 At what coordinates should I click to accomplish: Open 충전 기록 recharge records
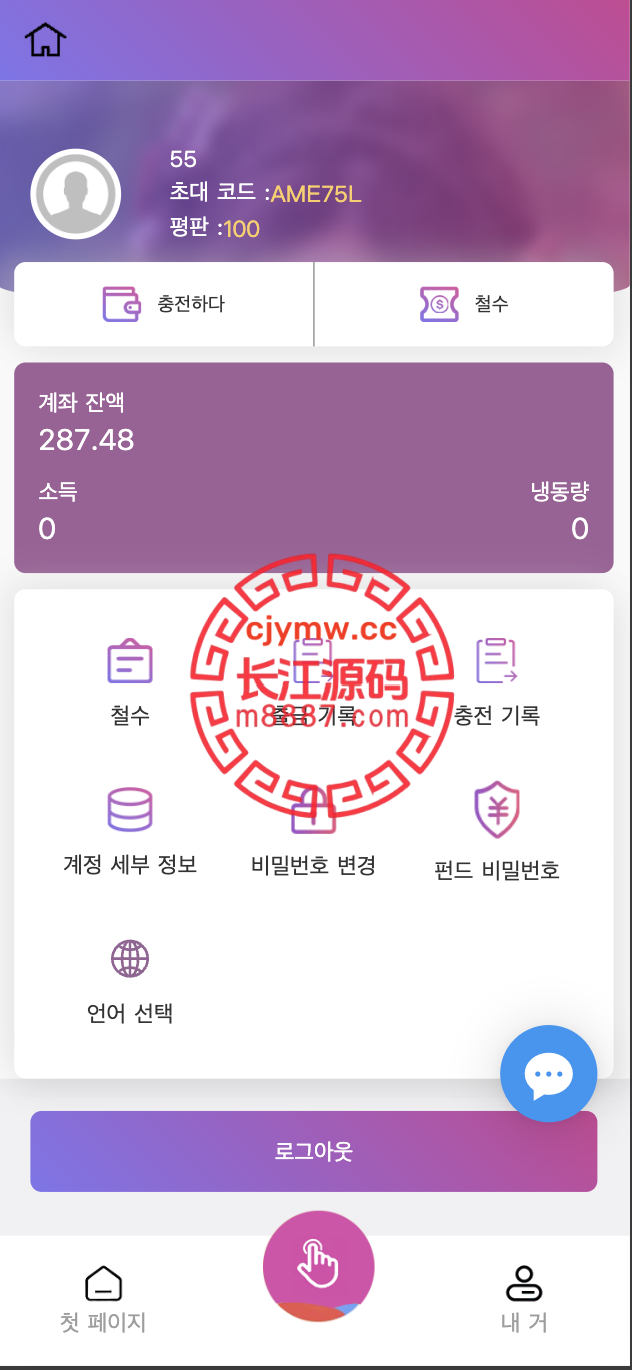pos(497,682)
